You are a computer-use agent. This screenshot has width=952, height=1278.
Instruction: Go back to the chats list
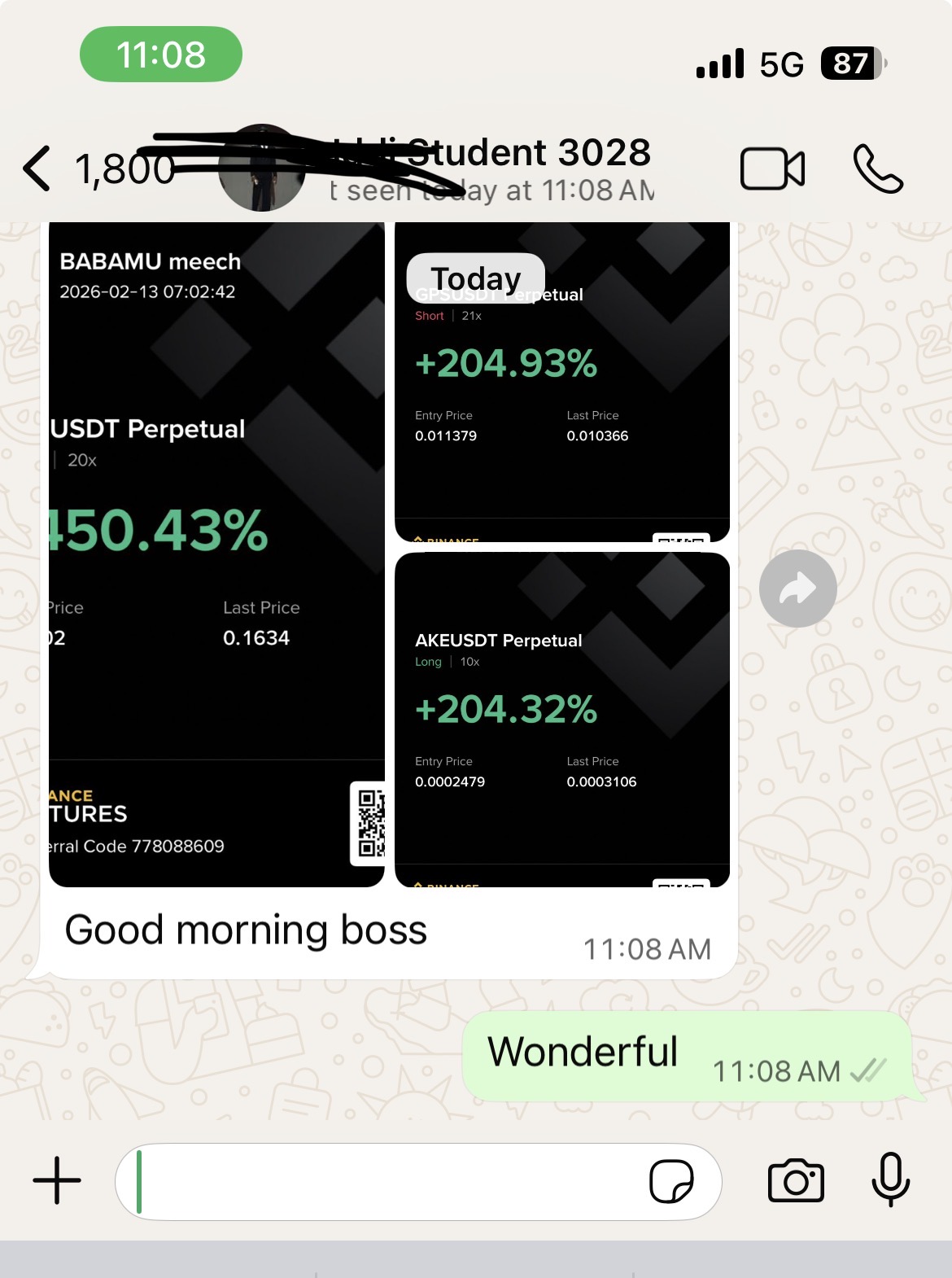37,169
